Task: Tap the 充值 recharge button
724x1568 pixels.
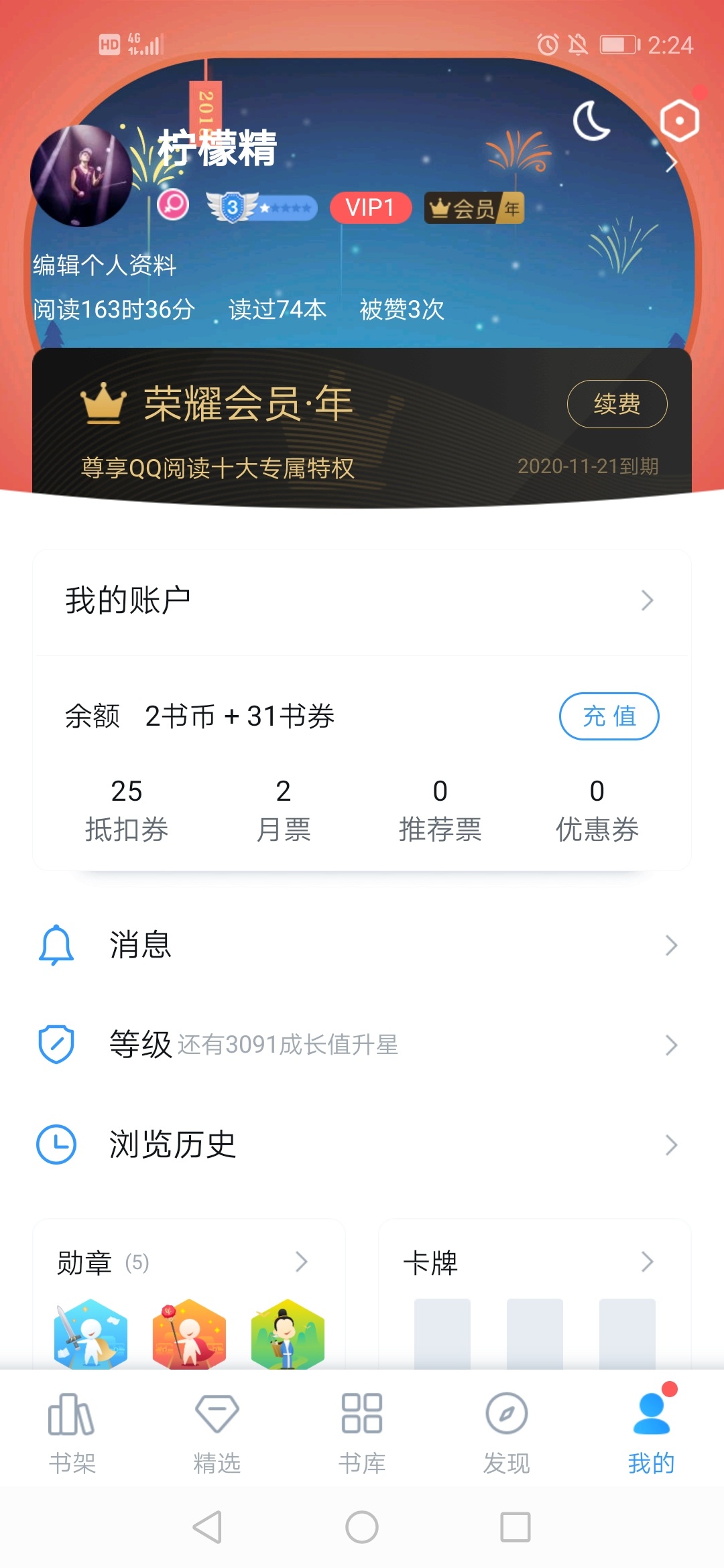Action: tap(609, 716)
